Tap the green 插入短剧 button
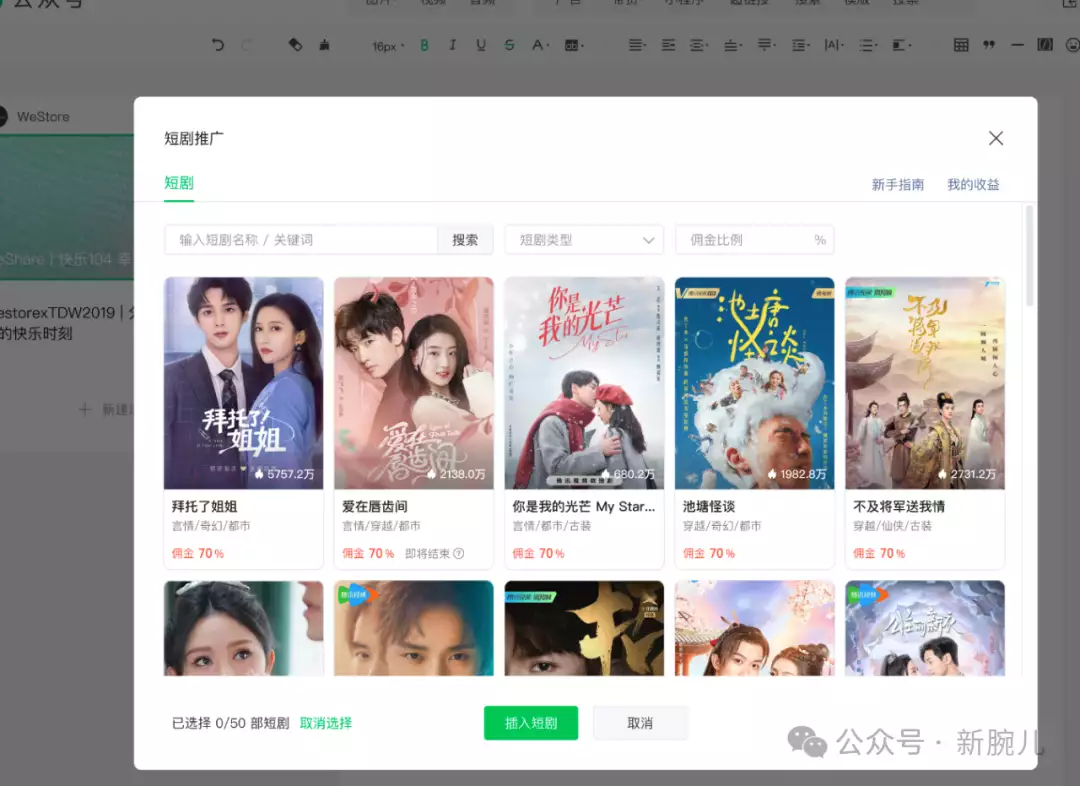The height and width of the screenshot is (786, 1080). pyautogui.click(x=531, y=723)
